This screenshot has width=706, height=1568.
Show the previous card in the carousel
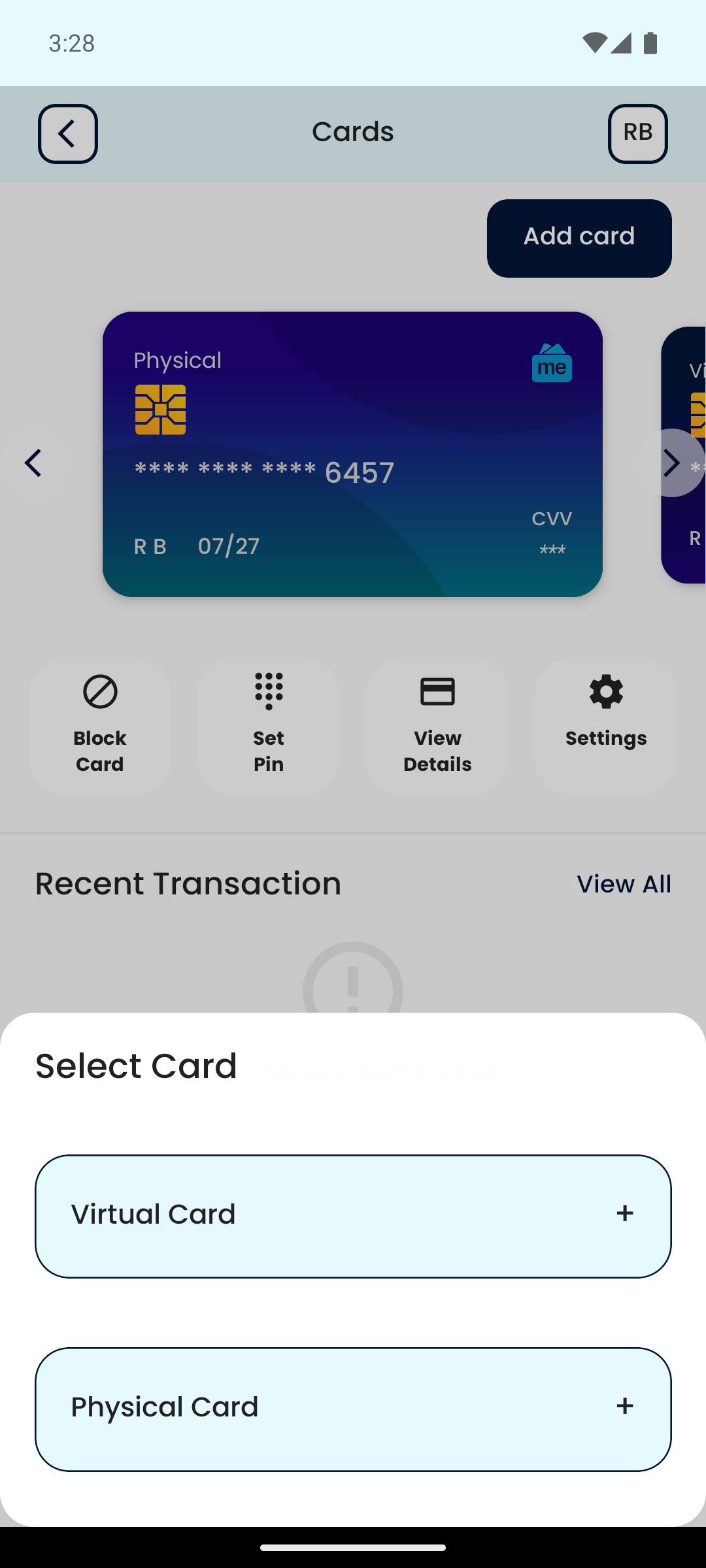point(34,463)
